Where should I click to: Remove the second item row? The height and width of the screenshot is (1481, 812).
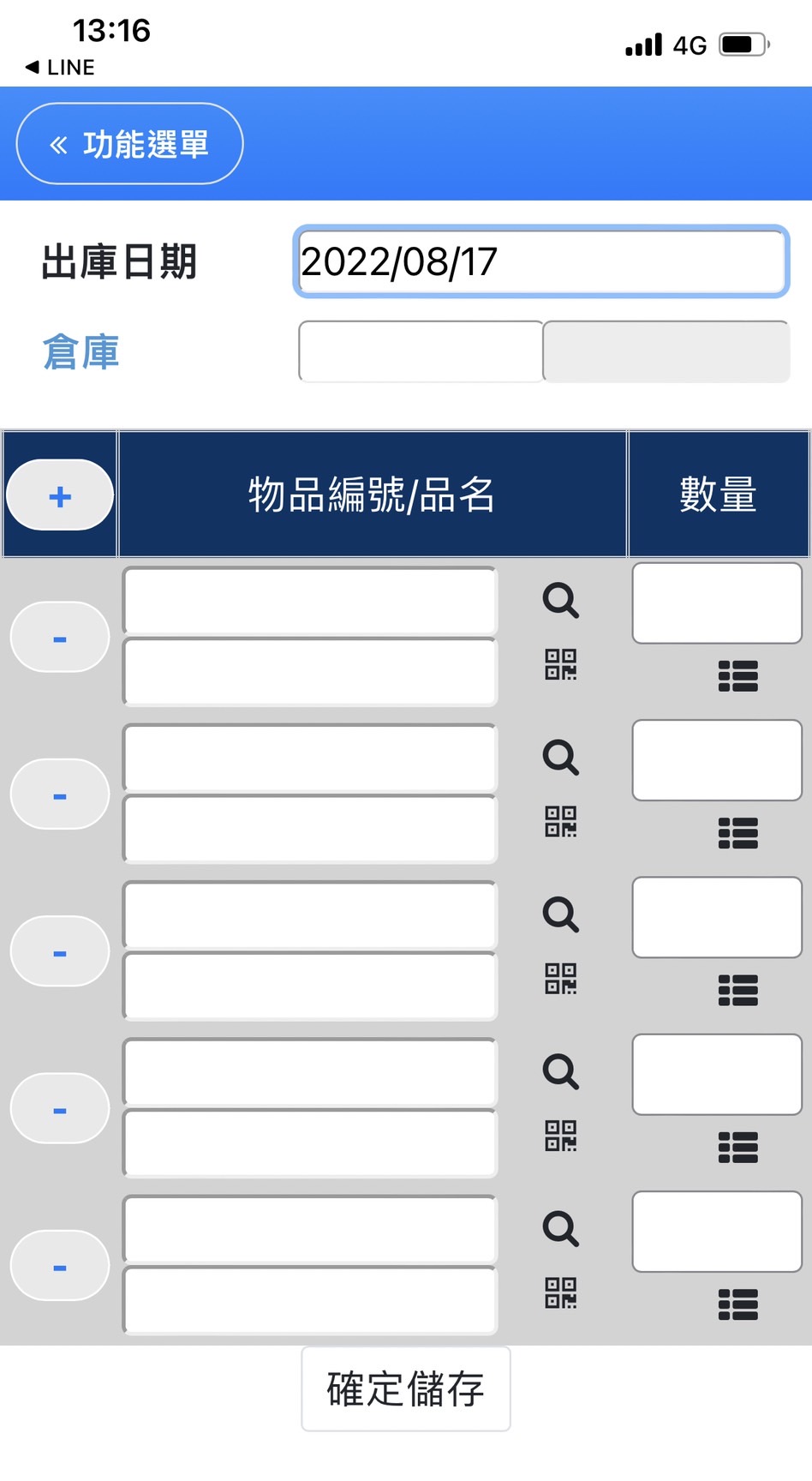[x=60, y=794]
